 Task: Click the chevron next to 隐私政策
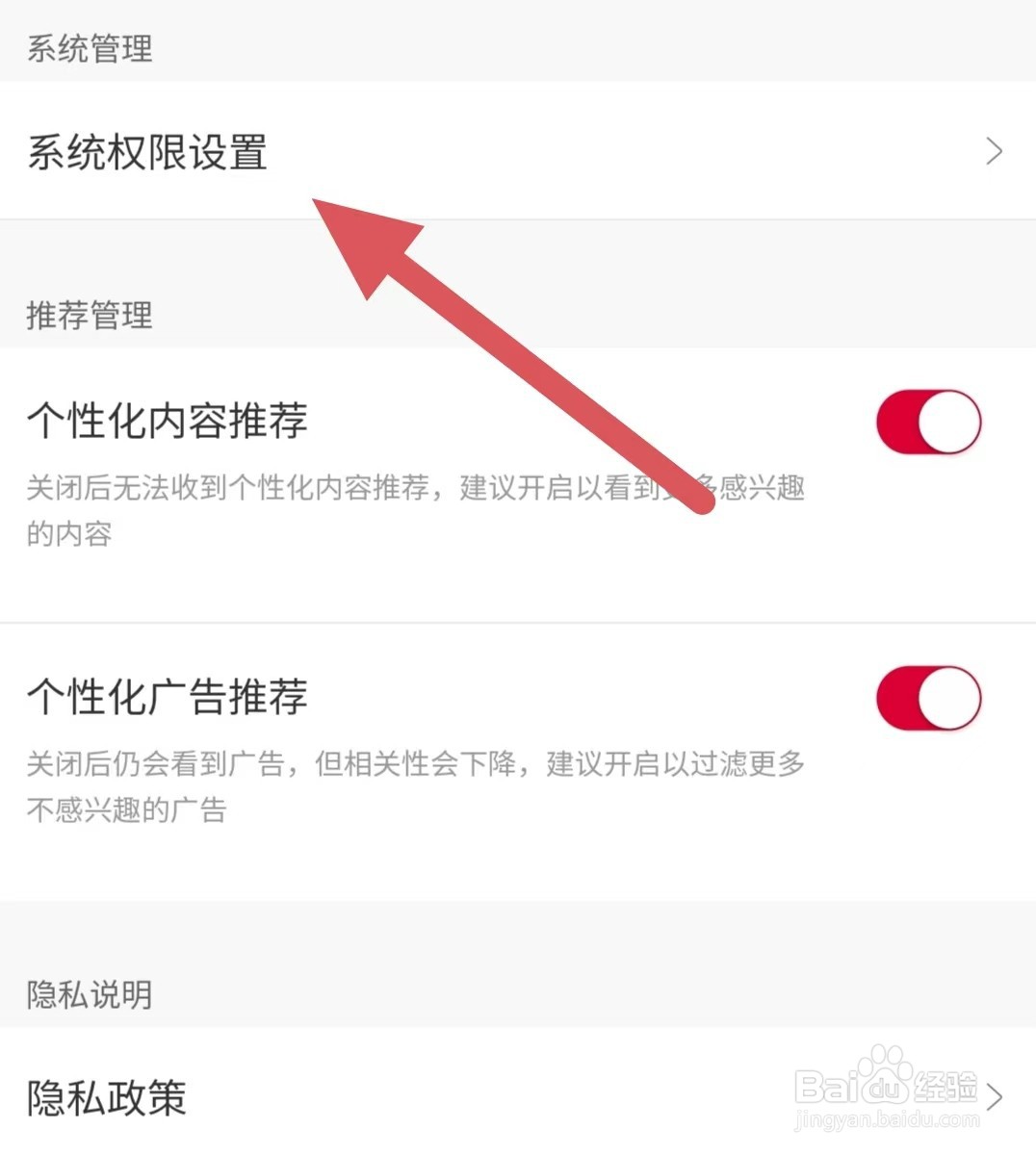994,1097
